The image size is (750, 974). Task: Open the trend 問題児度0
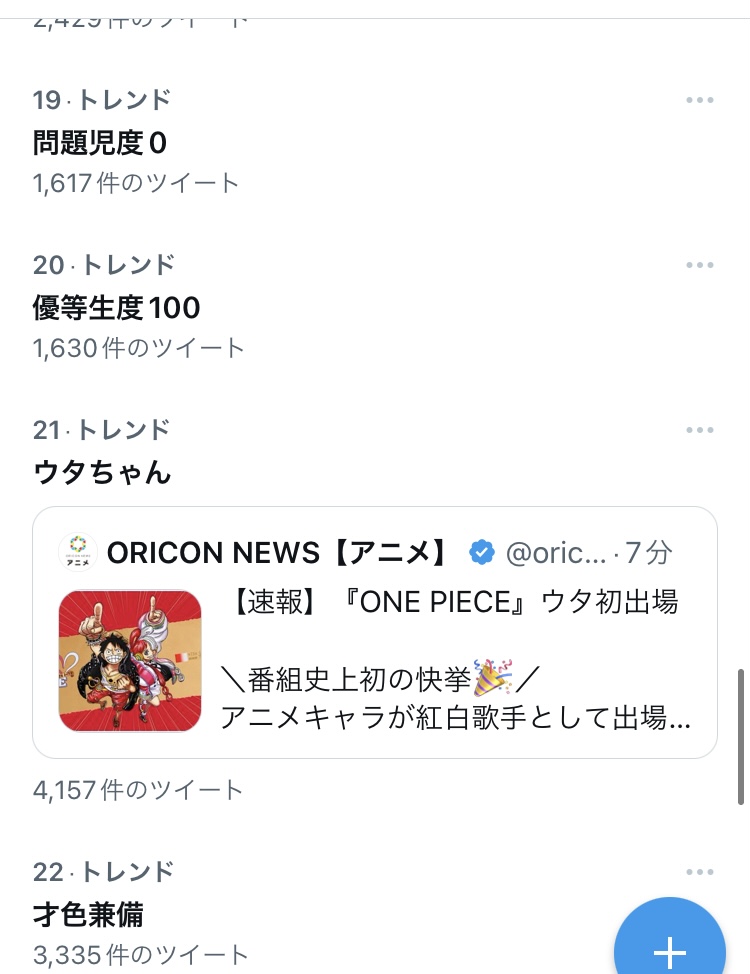[x=100, y=144]
